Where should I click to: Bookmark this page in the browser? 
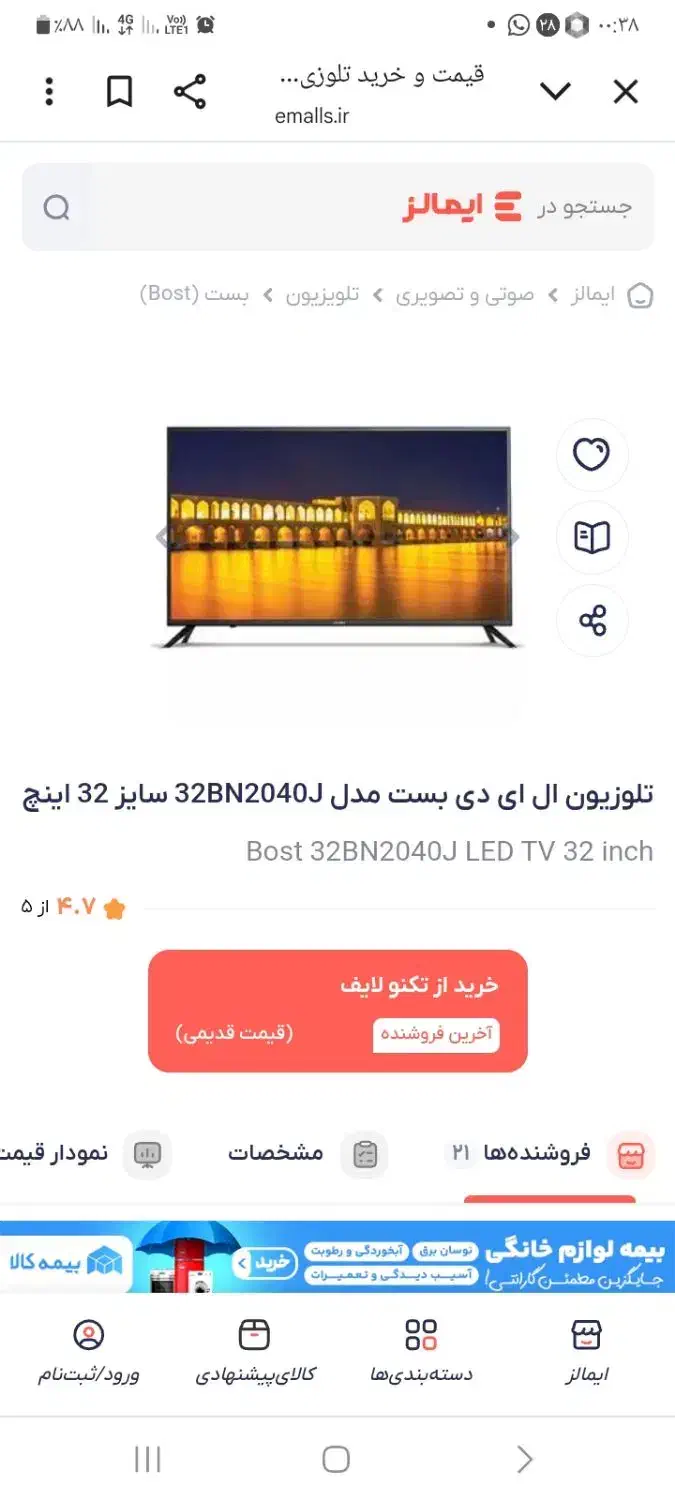(119, 92)
